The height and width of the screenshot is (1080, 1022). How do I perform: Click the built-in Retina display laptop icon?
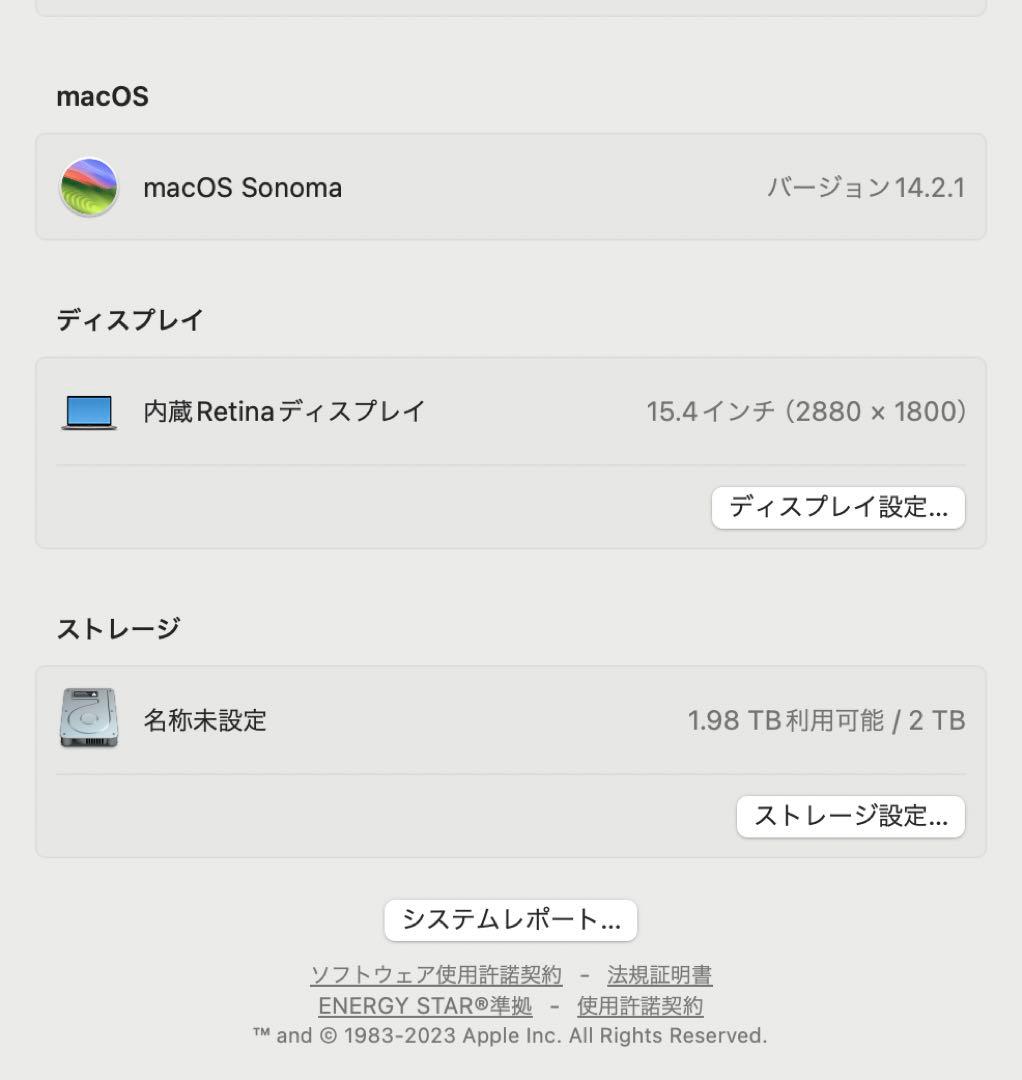click(91, 411)
